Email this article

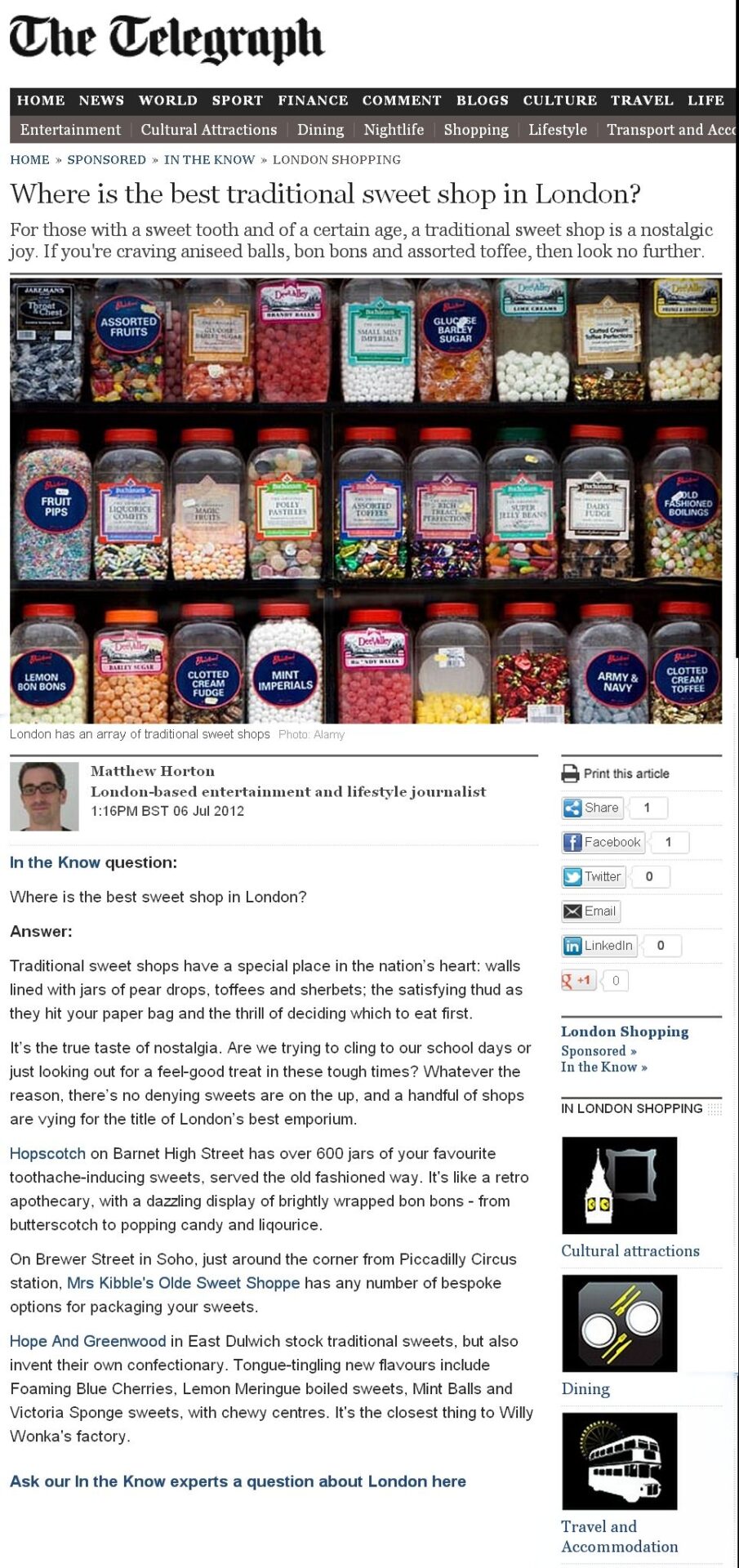tap(590, 911)
